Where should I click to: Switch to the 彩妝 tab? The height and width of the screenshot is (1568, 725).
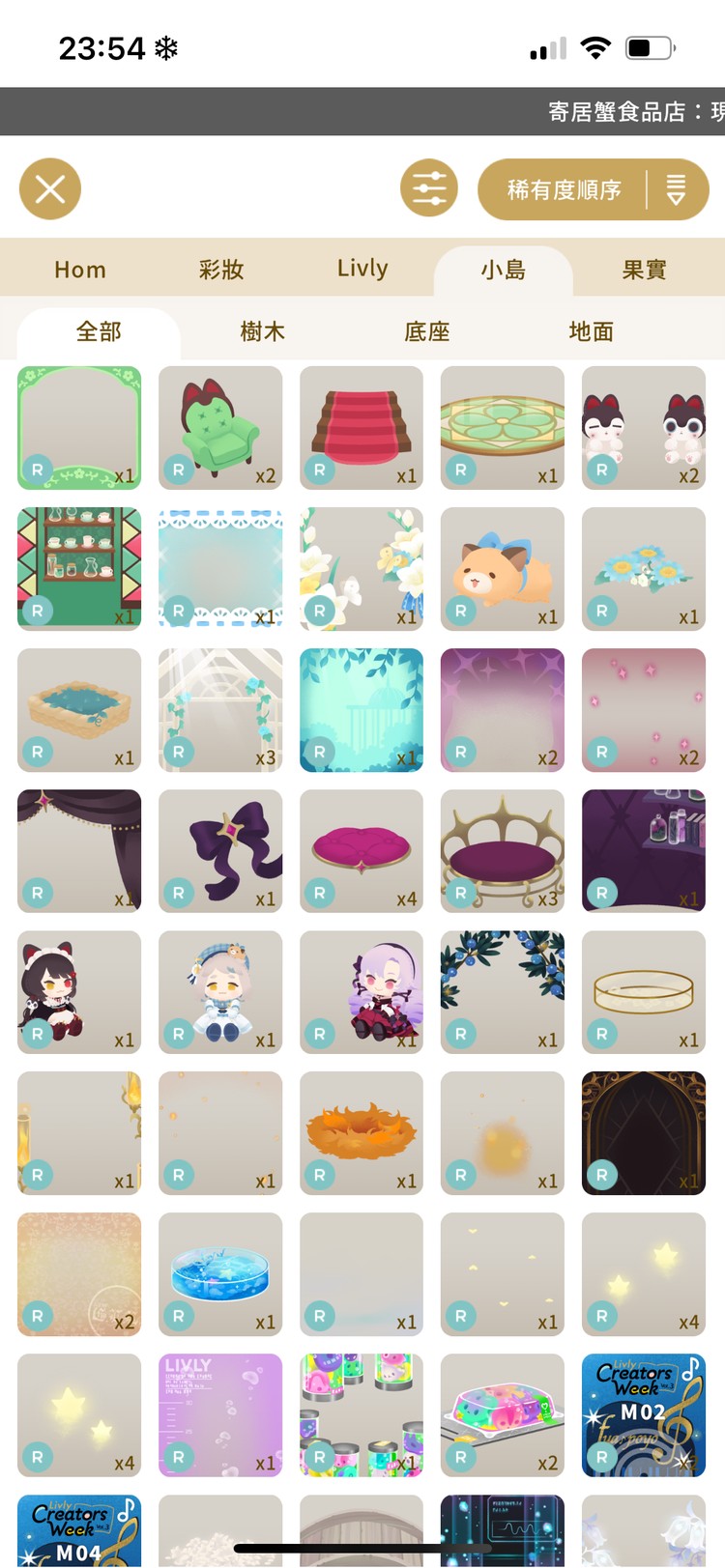pyautogui.click(x=221, y=270)
